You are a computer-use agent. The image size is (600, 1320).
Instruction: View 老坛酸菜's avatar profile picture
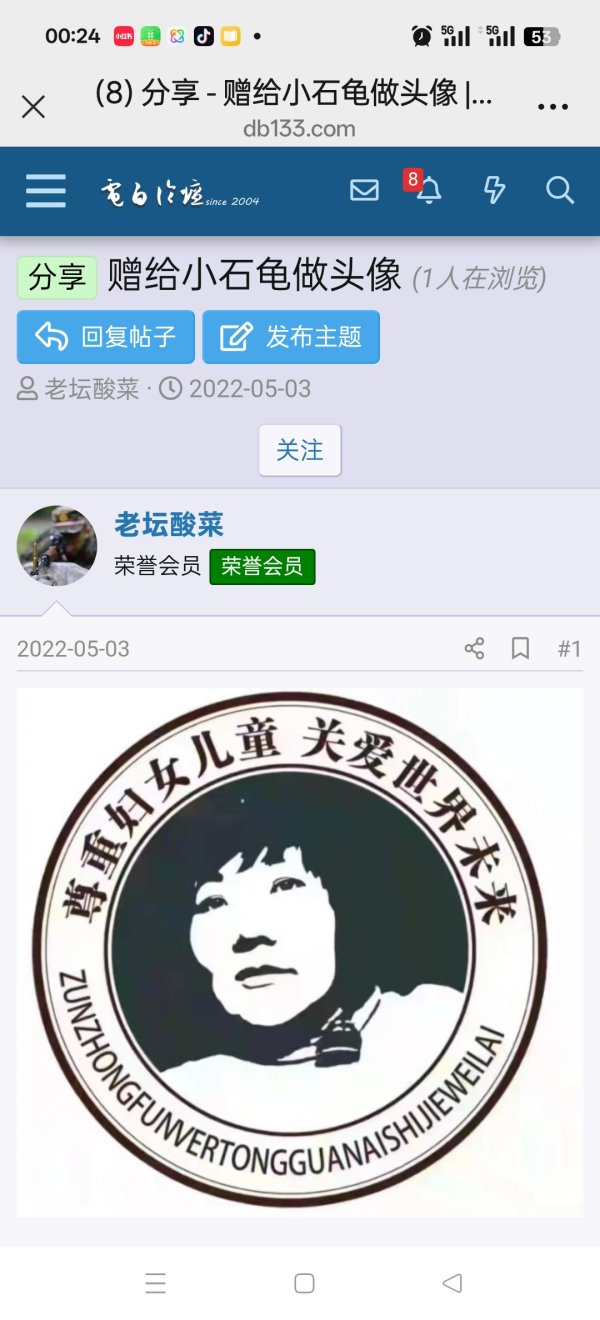[57, 545]
